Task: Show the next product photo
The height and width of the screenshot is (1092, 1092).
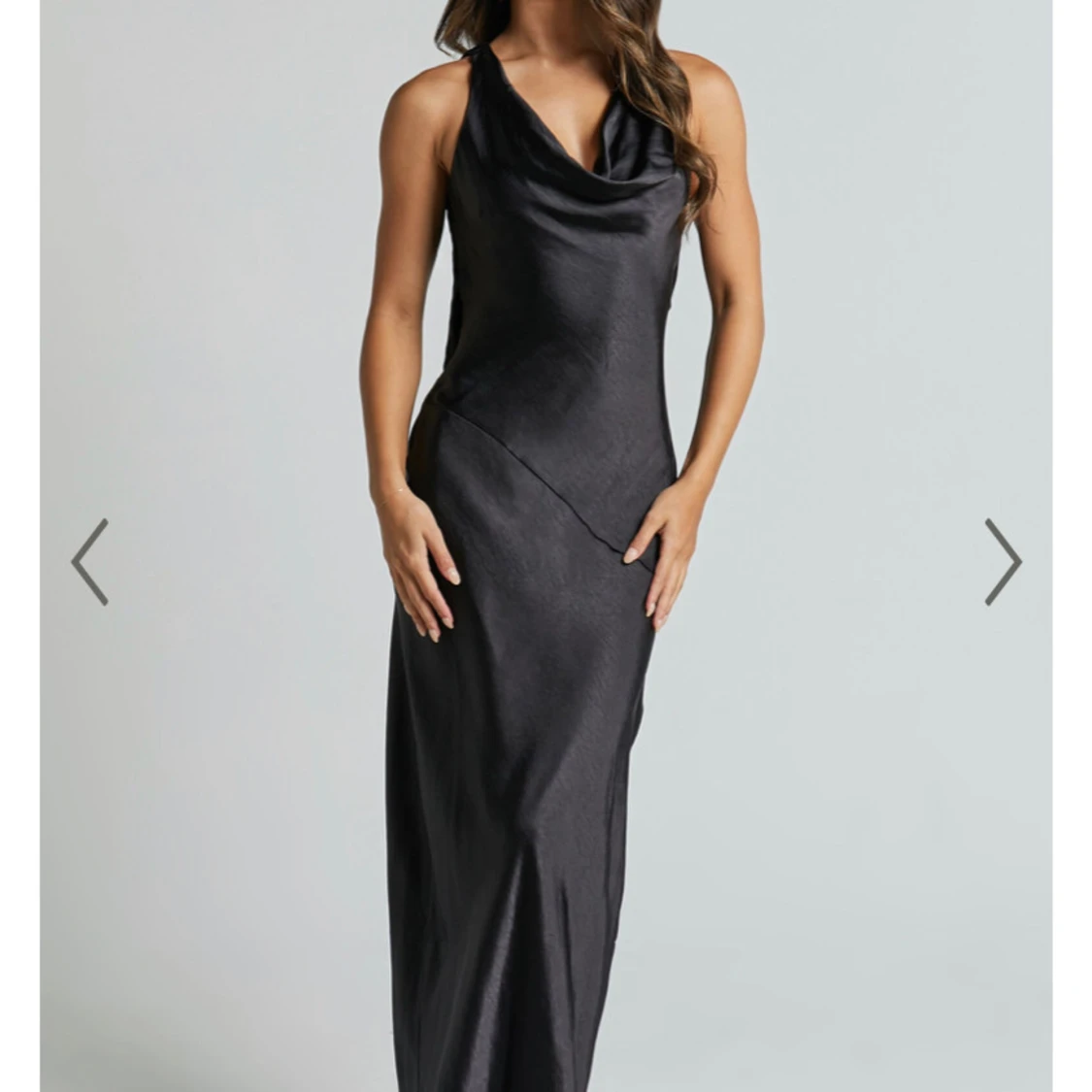Action: (x=1002, y=562)
